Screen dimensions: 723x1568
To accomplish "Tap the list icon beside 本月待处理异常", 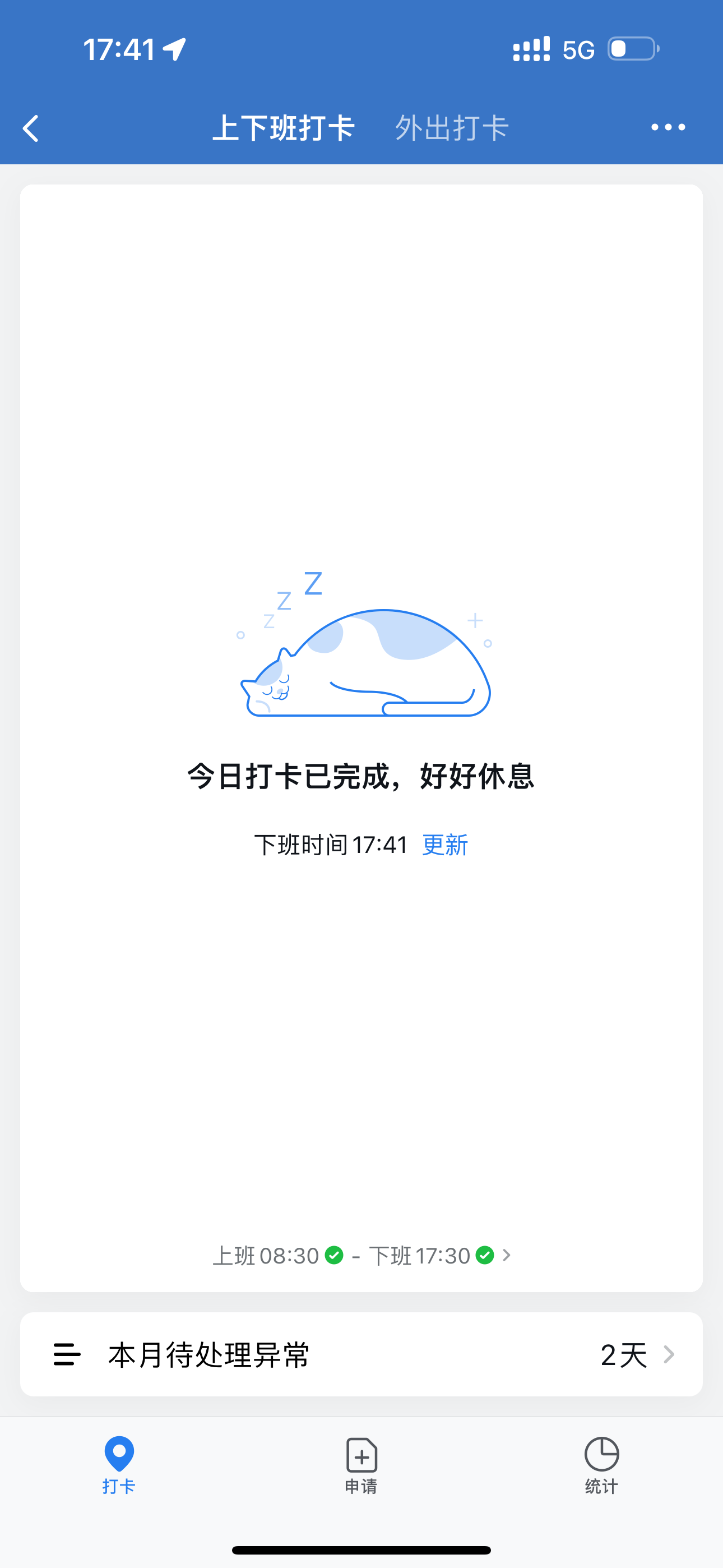I will pyautogui.click(x=65, y=1354).
